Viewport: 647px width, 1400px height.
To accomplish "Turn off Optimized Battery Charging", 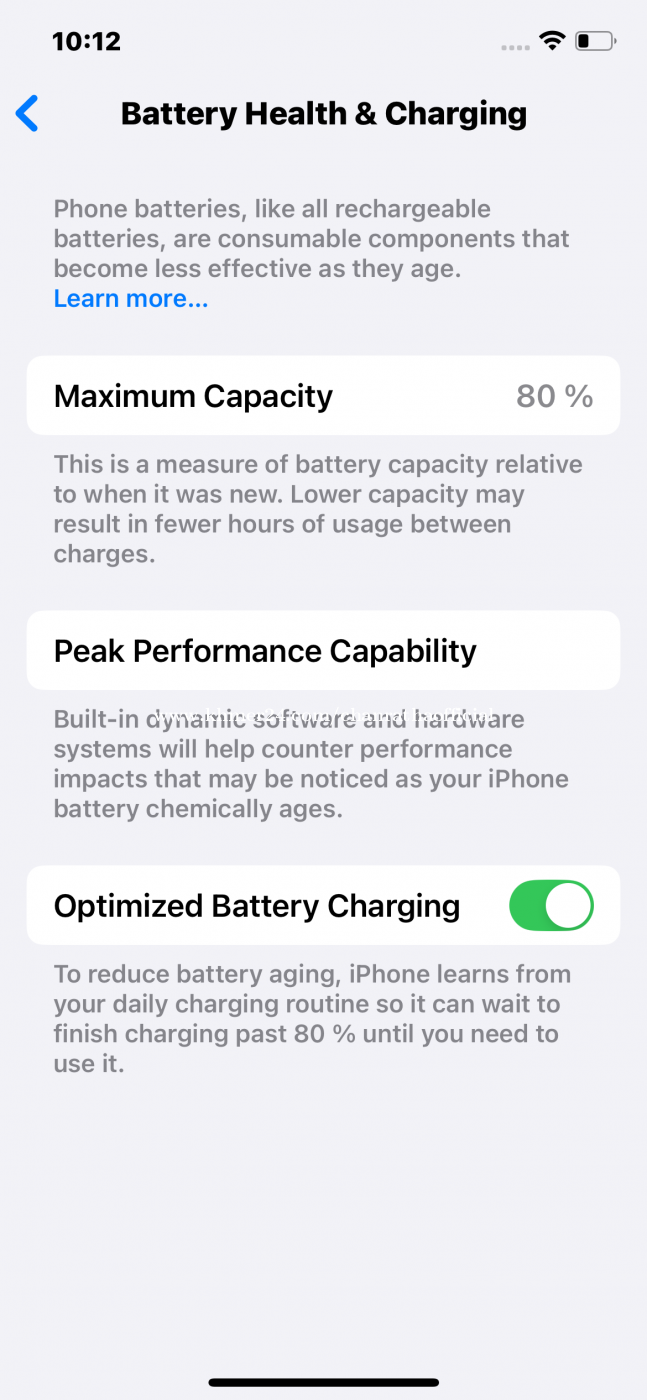I will (x=551, y=906).
